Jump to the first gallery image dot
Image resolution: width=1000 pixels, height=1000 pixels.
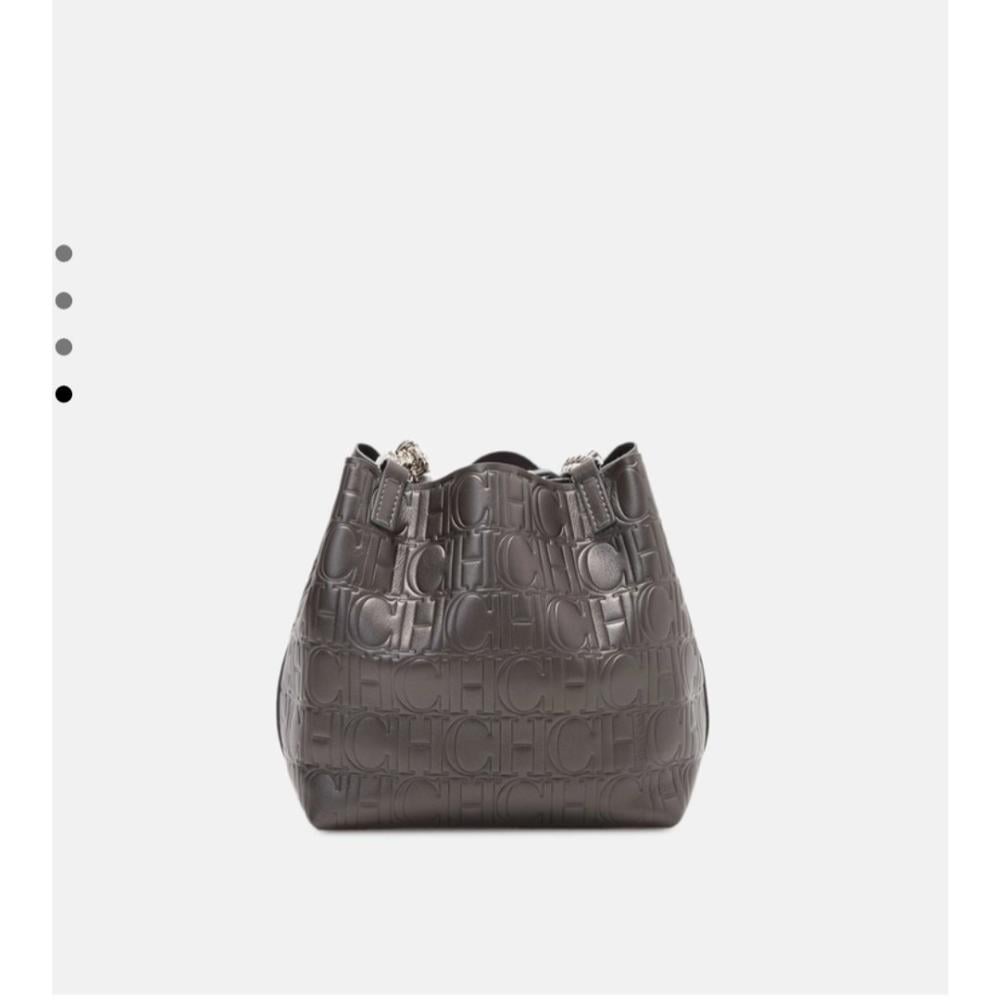64,254
